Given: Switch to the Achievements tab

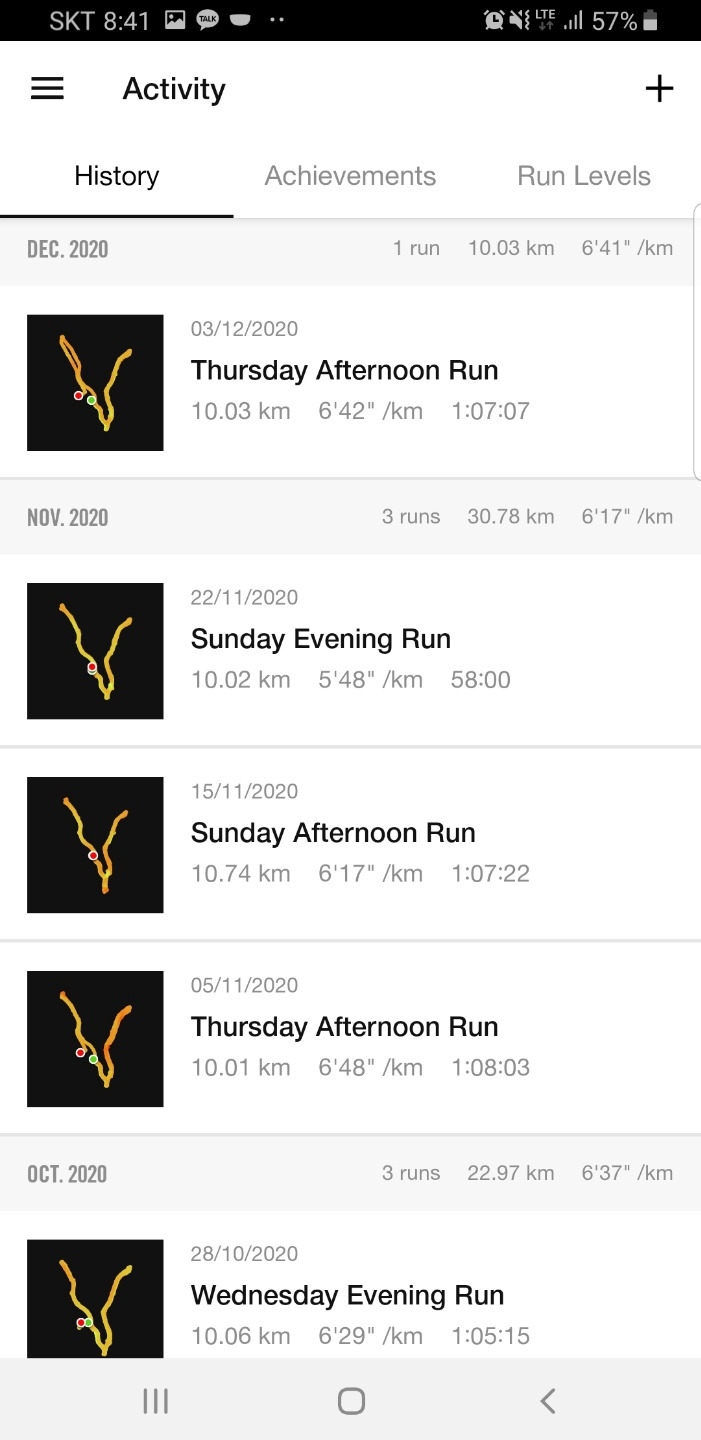Looking at the screenshot, I should click(350, 176).
